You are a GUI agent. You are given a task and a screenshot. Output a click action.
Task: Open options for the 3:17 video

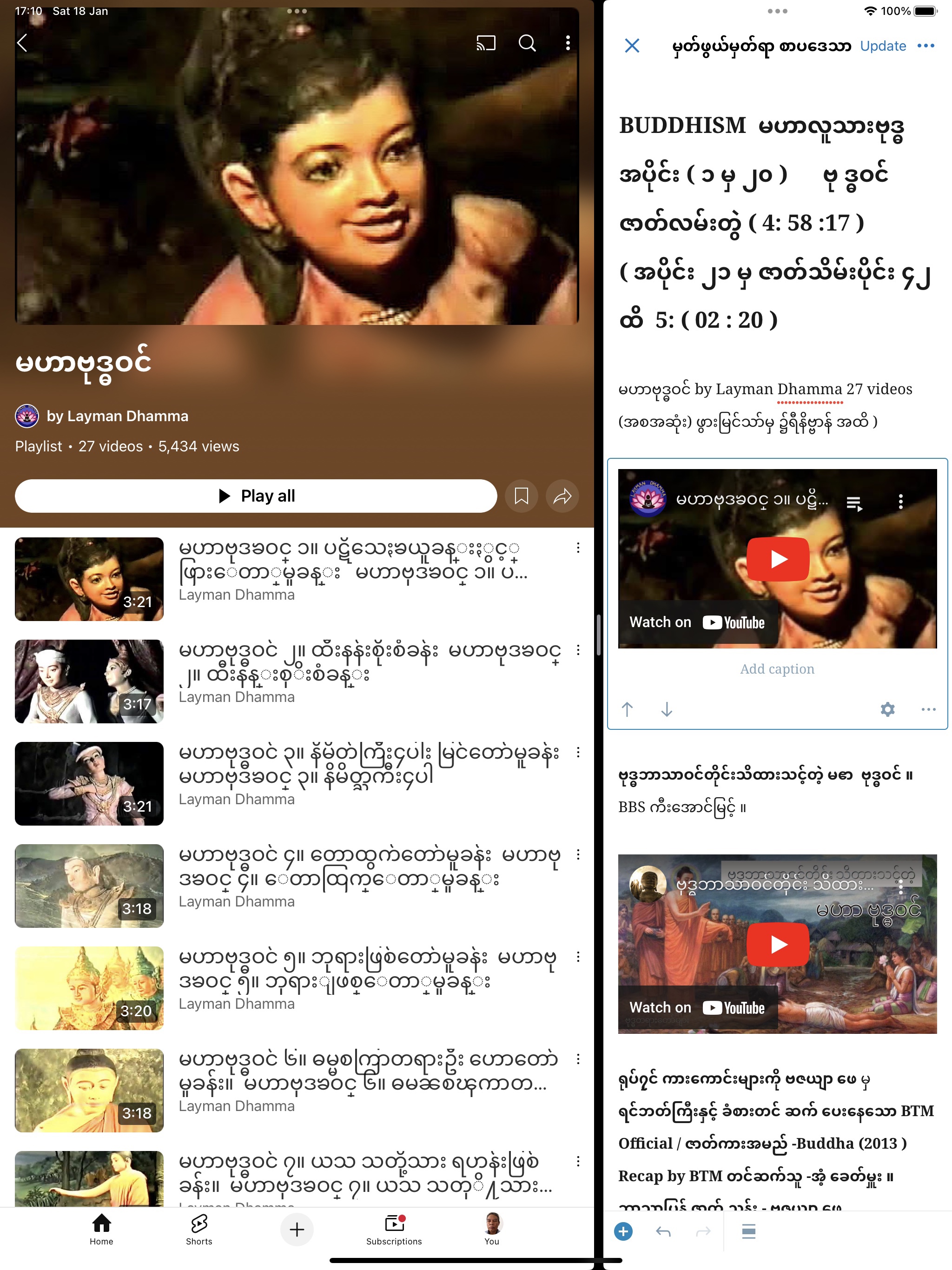click(x=578, y=650)
